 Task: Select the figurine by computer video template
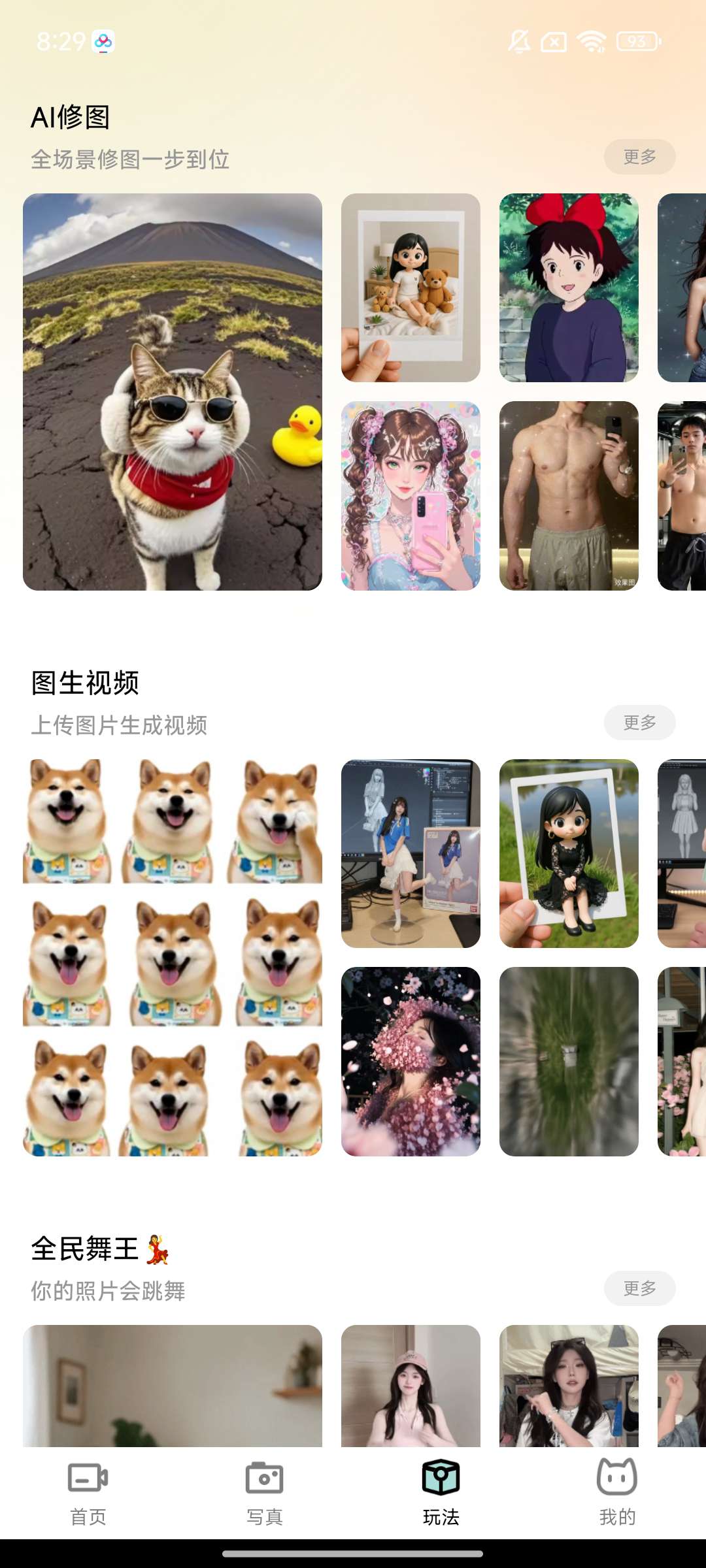point(411,853)
